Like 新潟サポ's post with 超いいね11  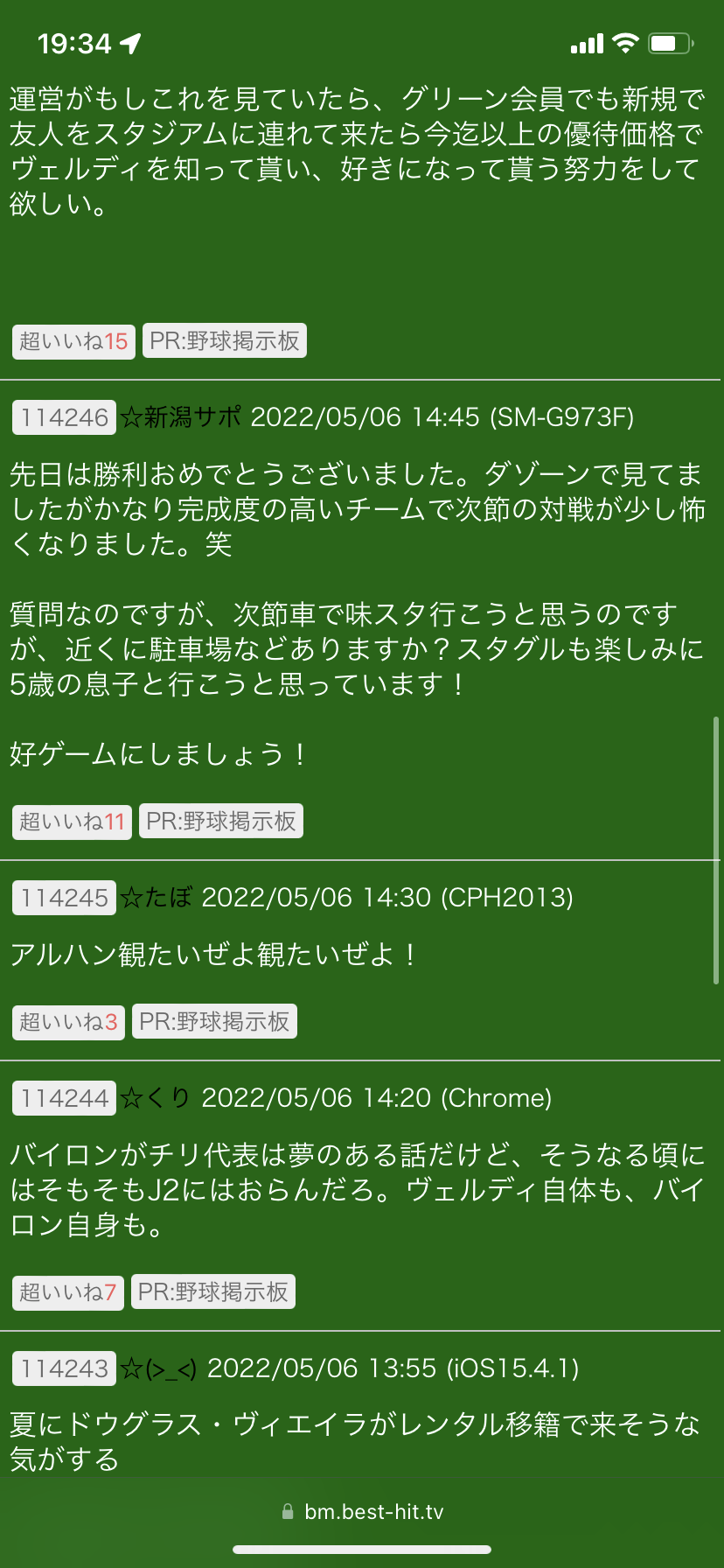pyautogui.click(x=72, y=822)
